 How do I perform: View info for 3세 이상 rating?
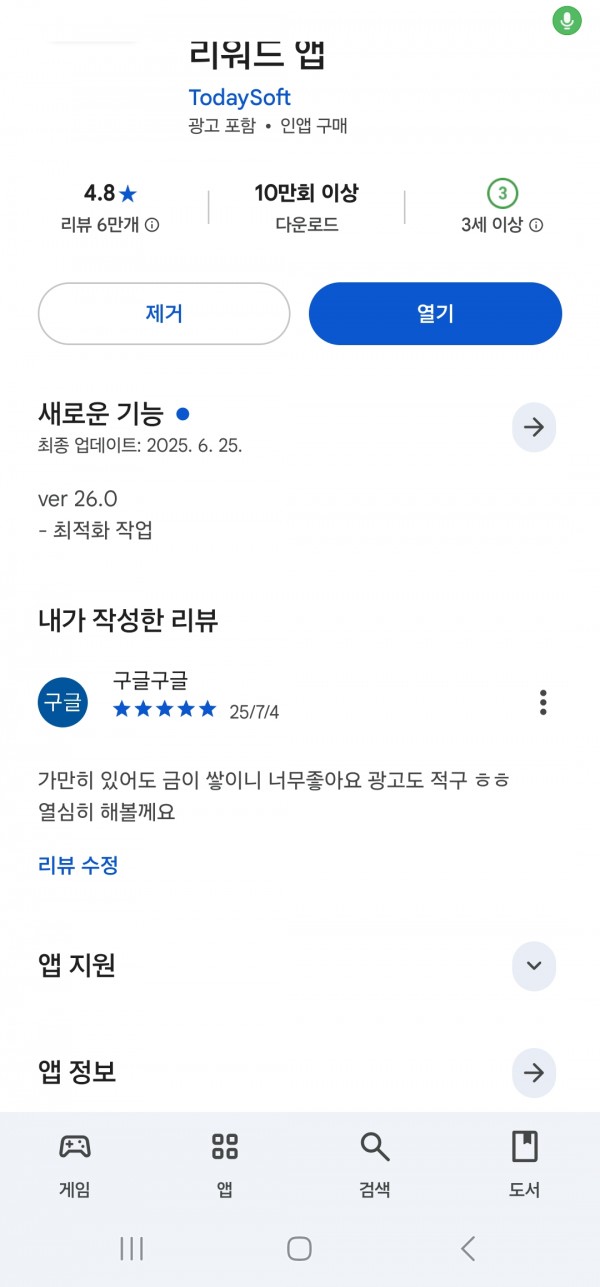click(536, 226)
